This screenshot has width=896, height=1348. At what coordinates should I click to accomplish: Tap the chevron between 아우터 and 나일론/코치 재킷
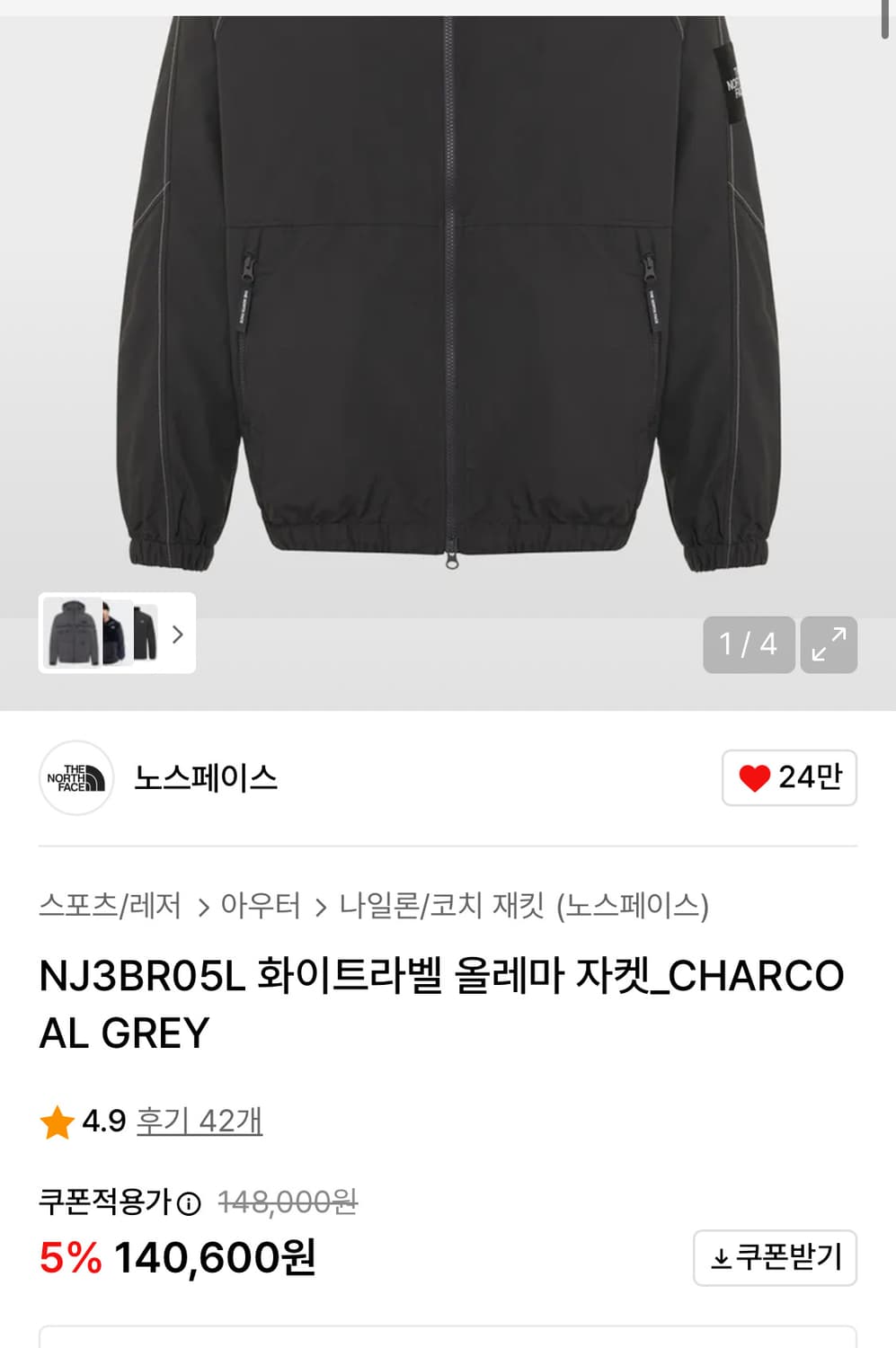[321, 907]
